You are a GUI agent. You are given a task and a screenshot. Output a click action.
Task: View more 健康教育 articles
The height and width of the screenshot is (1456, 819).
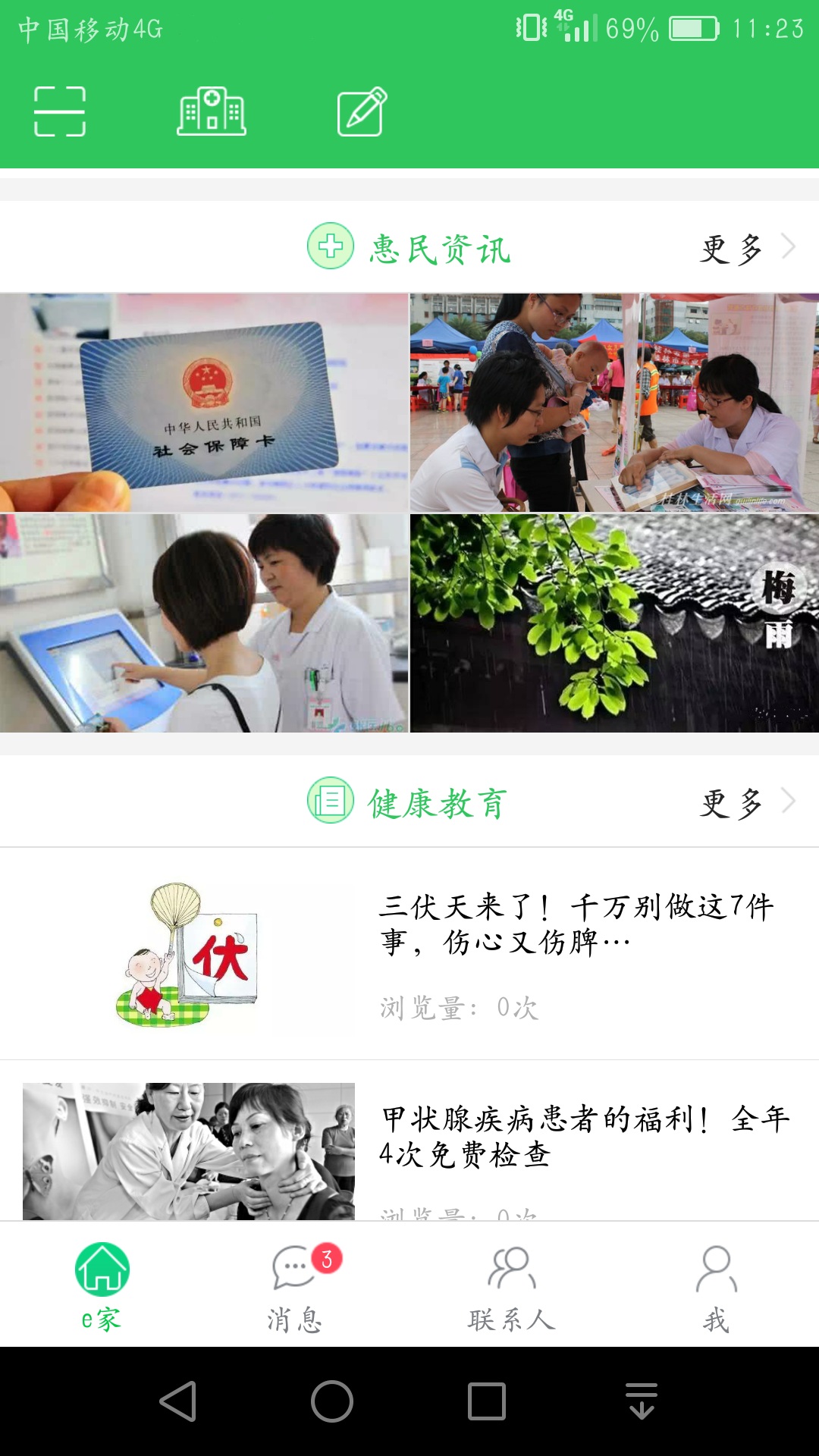pyautogui.click(x=746, y=802)
